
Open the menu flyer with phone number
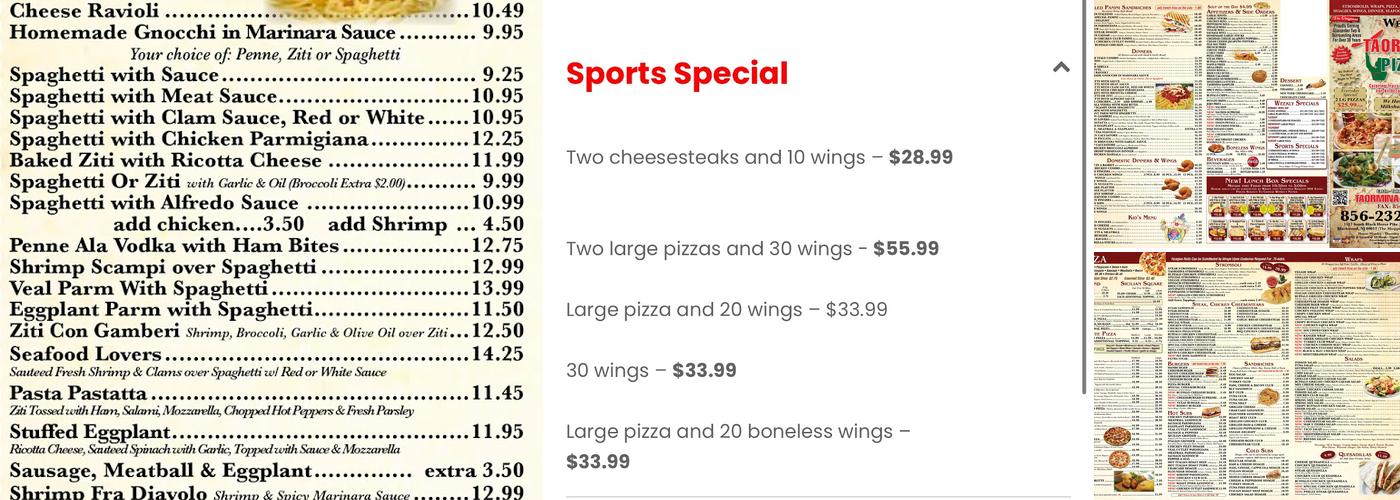click(1245, 122)
